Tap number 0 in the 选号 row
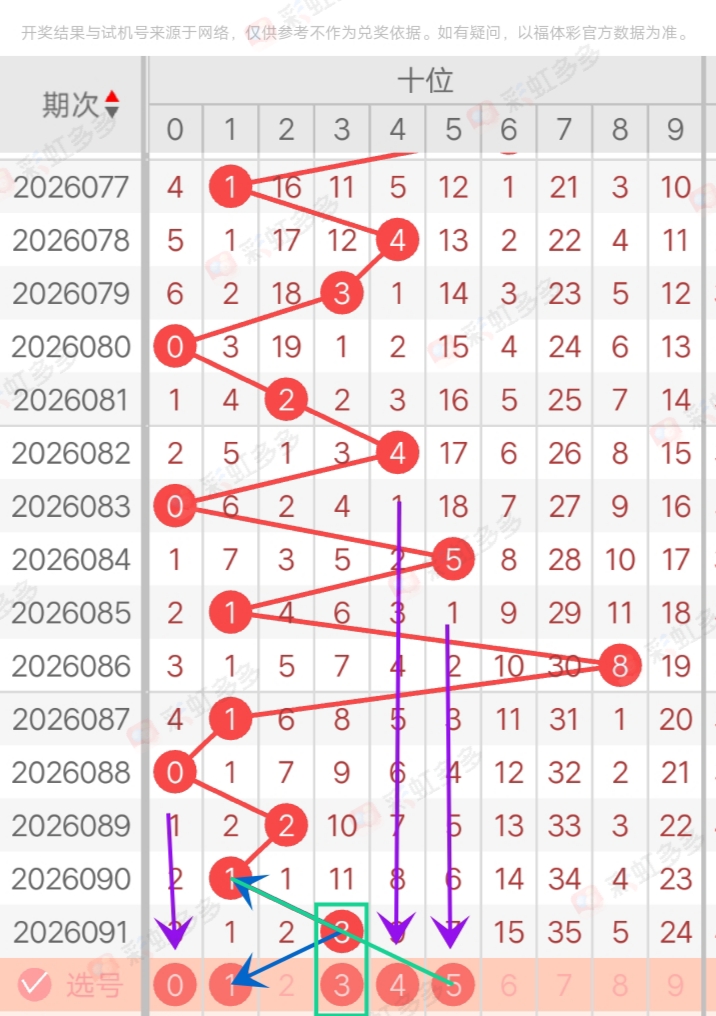Image resolution: width=716 pixels, height=1016 pixels. pos(175,986)
